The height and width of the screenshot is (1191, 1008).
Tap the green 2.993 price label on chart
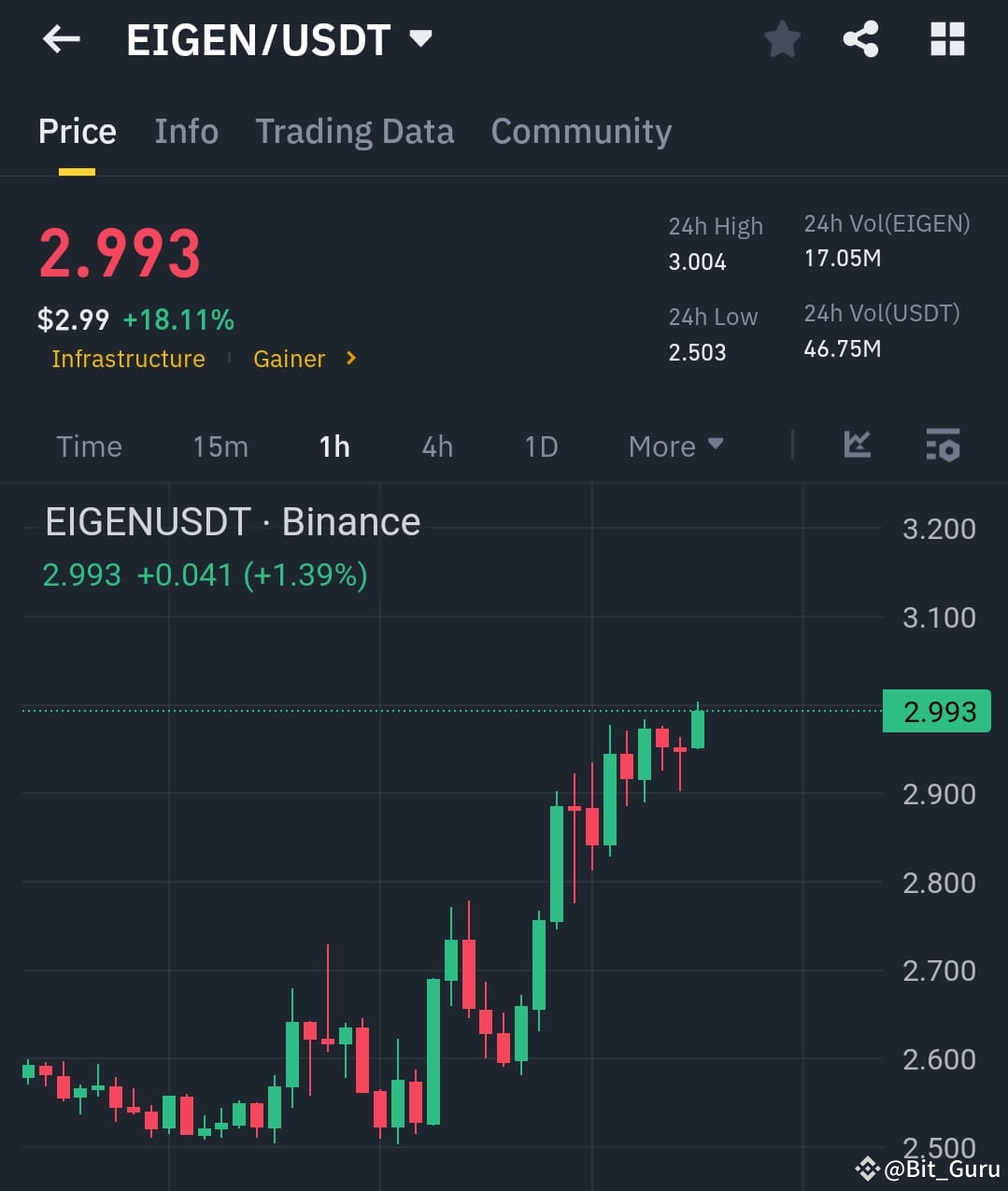pyautogui.click(x=936, y=711)
